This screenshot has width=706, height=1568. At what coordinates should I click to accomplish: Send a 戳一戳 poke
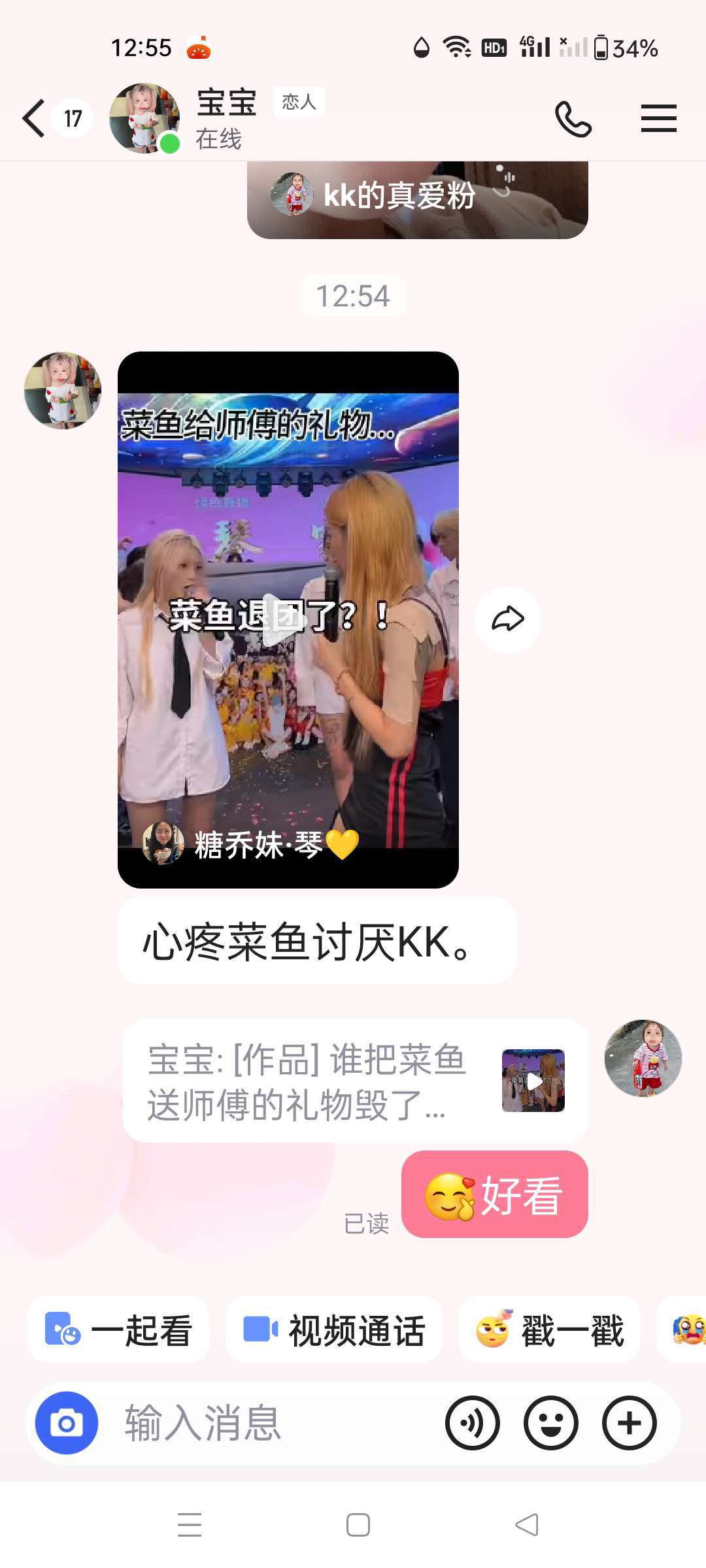(550, 1330)
